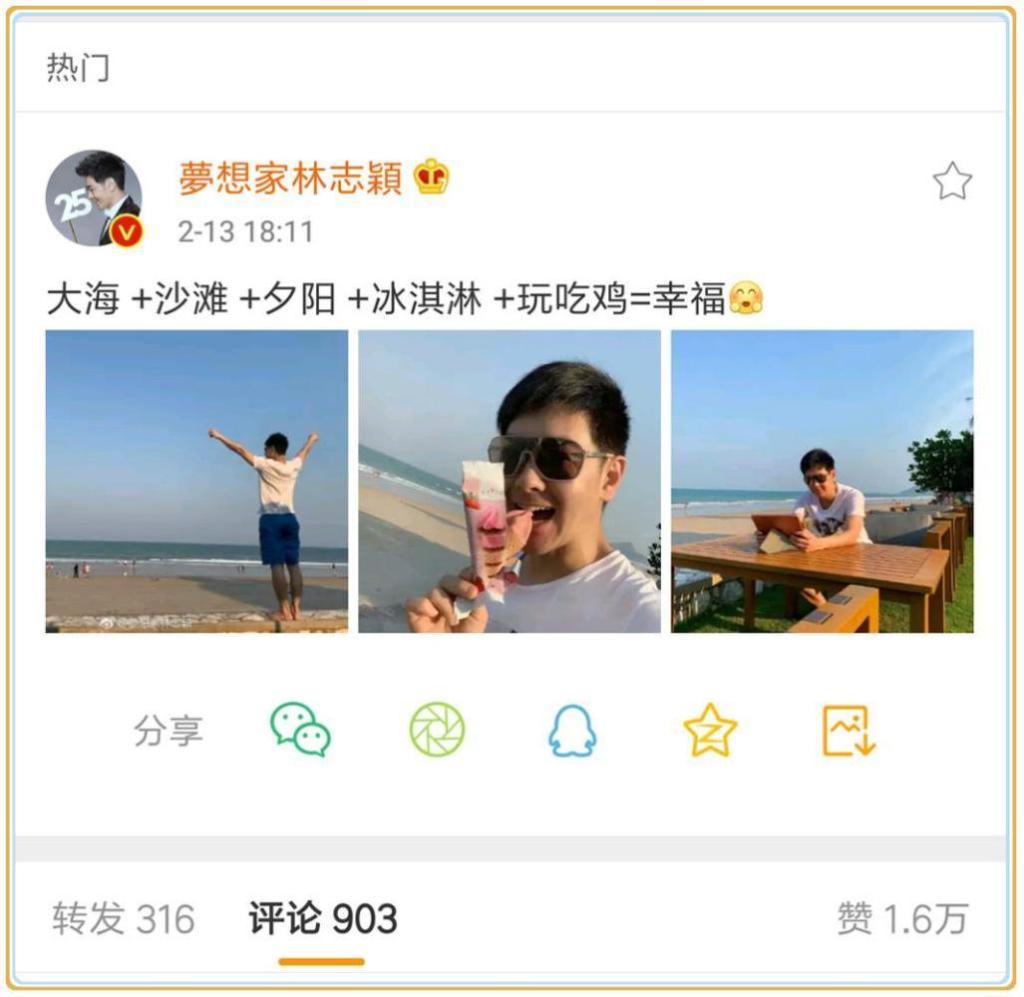This screenshot has height=997, width=1024.
Task: Open the ice cream selfie photo
Action: point(509,481)
